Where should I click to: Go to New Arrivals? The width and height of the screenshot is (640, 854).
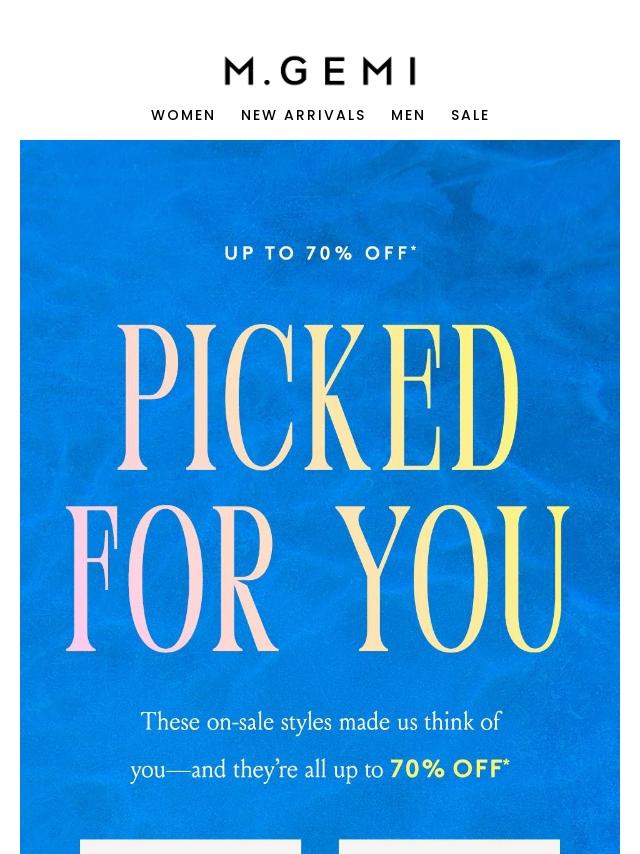point(303,116)
